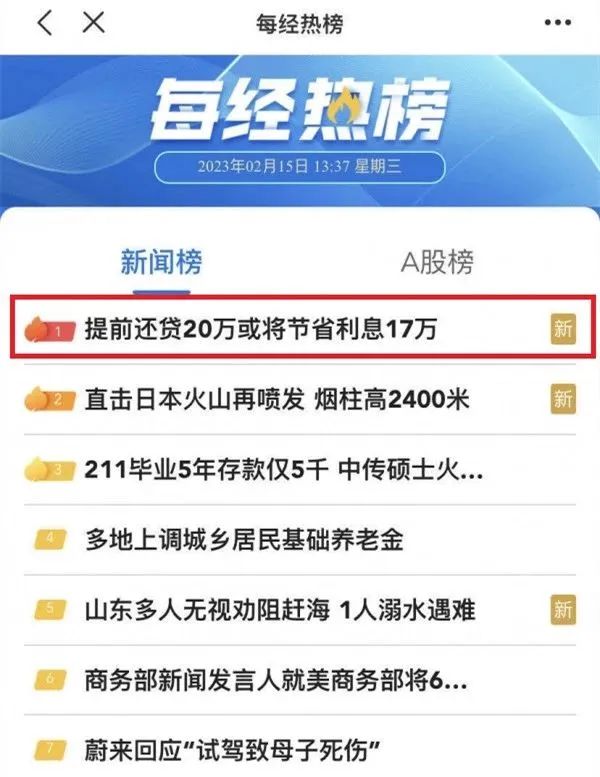Close the 每经热榜 page
The image size is (600, 777).
click(x=93, y=23)
